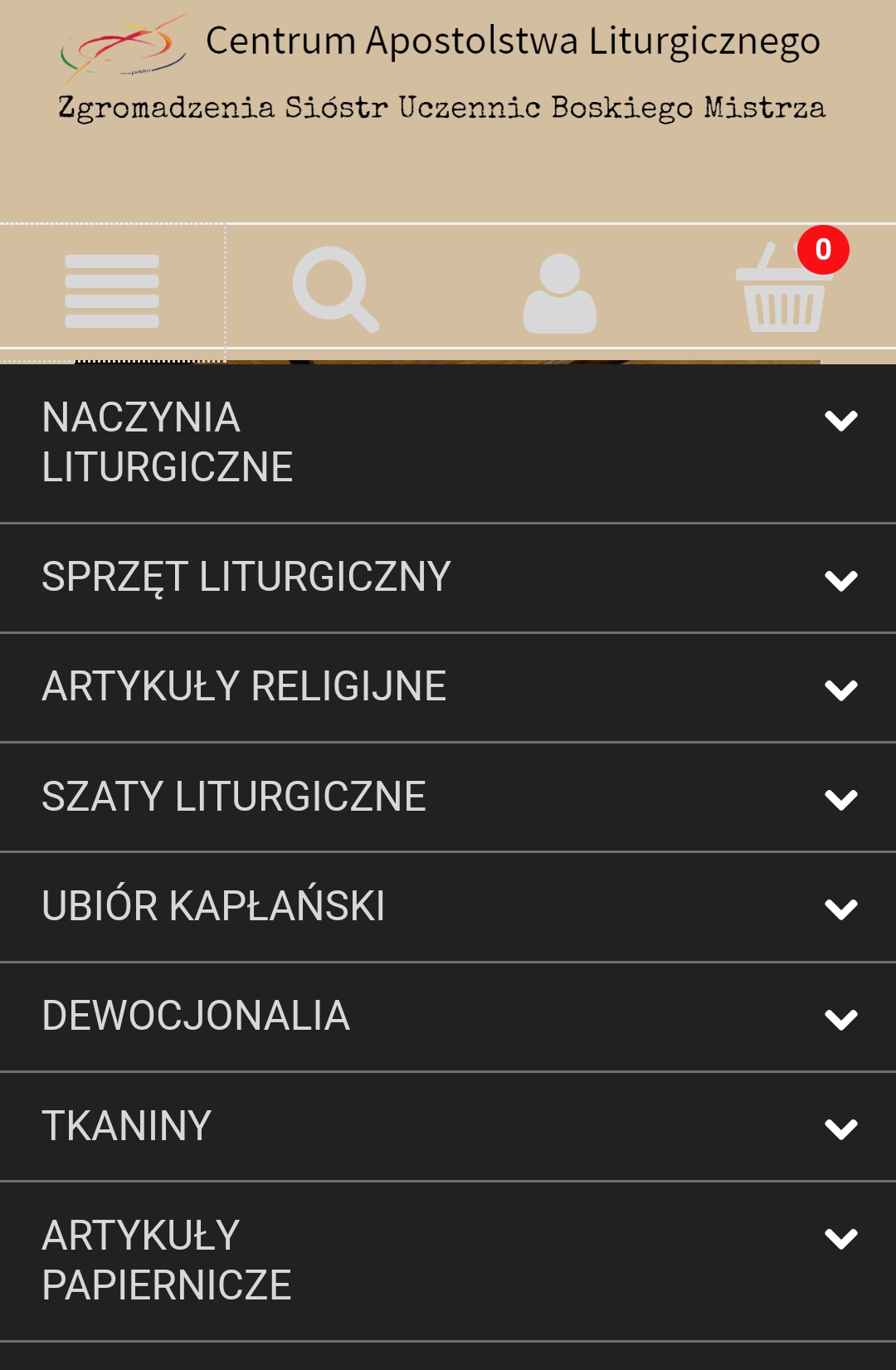Open Artykuły Religijne category

tap(840, 690)
